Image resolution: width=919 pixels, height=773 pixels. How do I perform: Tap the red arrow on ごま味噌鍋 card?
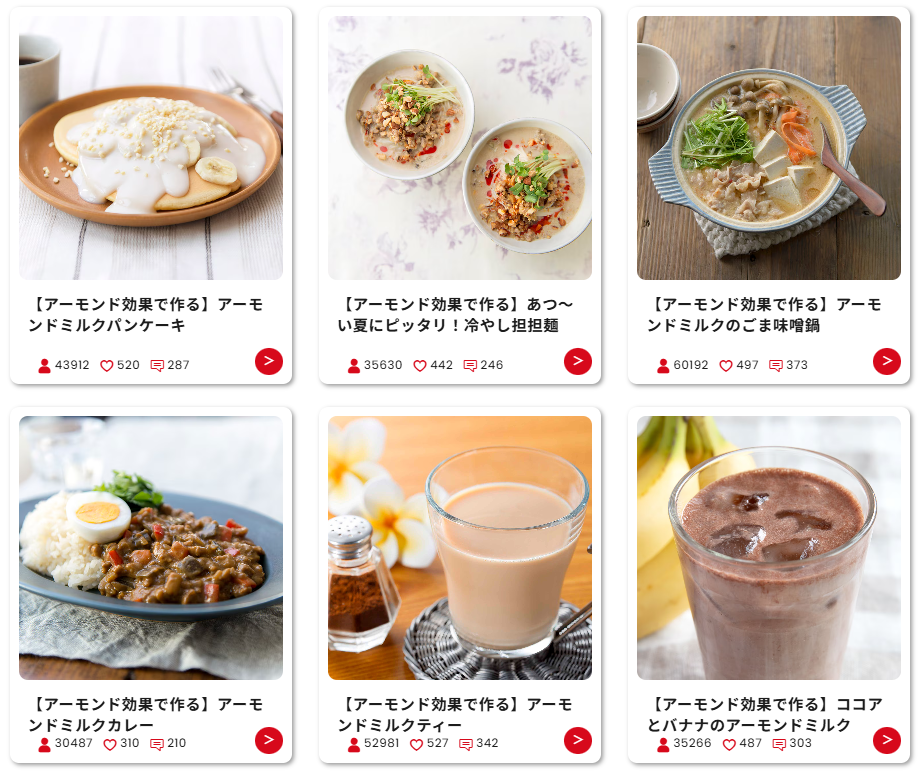point(887,361)
